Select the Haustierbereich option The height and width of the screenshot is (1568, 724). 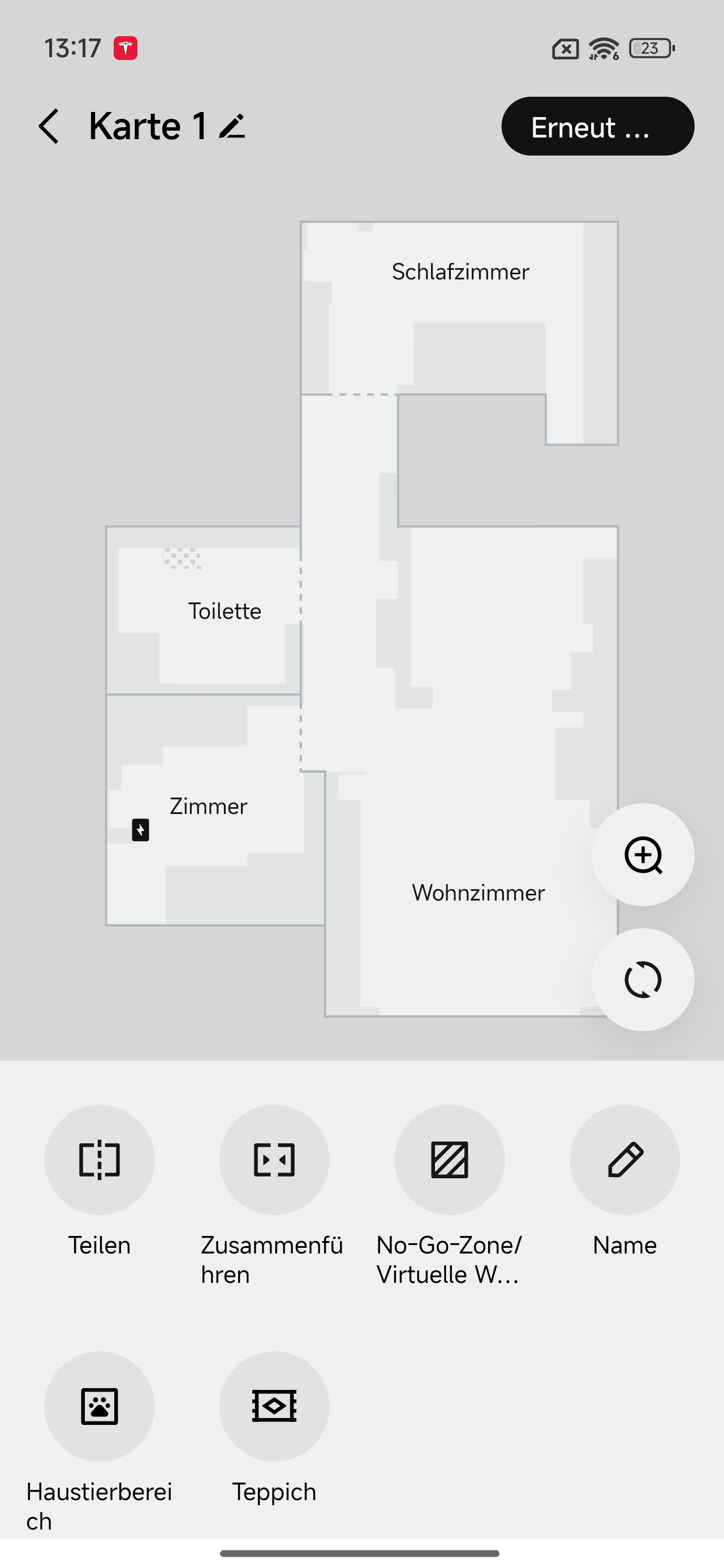(x=99, y=1406)
